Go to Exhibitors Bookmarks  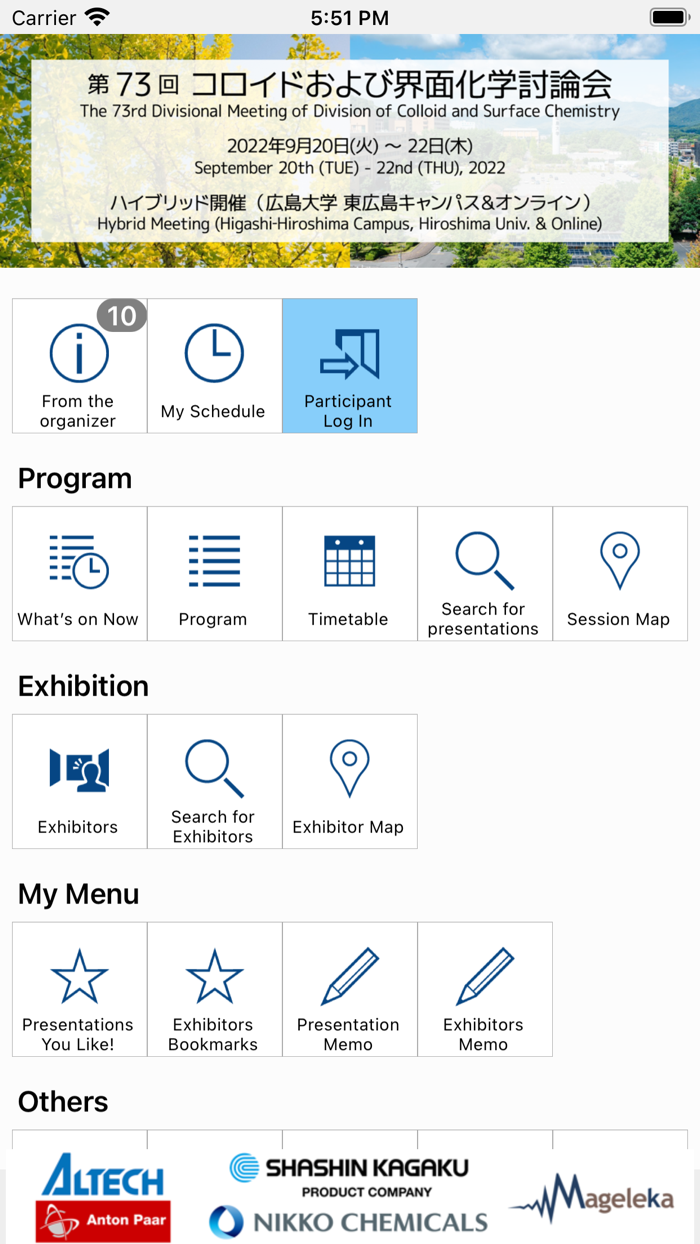tap(214, 989)
